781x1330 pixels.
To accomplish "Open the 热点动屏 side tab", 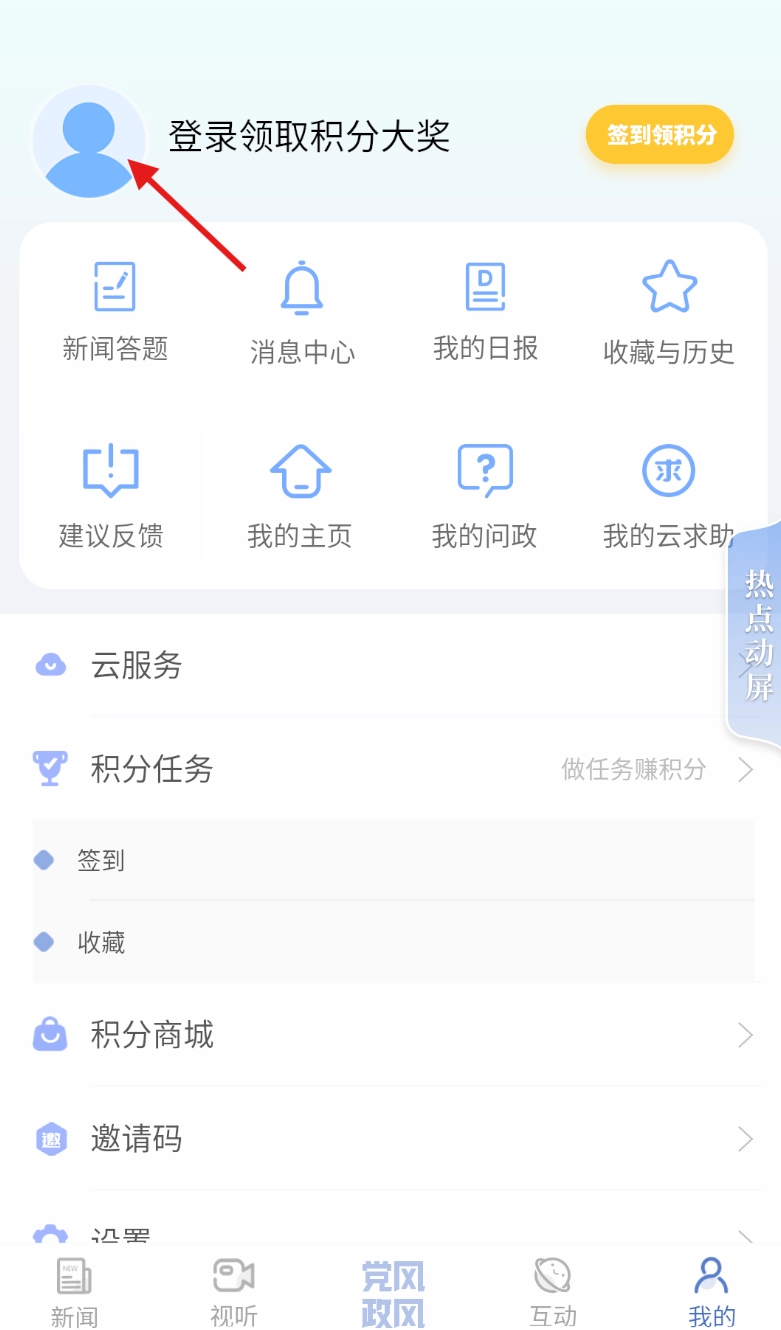I will 759,635.
